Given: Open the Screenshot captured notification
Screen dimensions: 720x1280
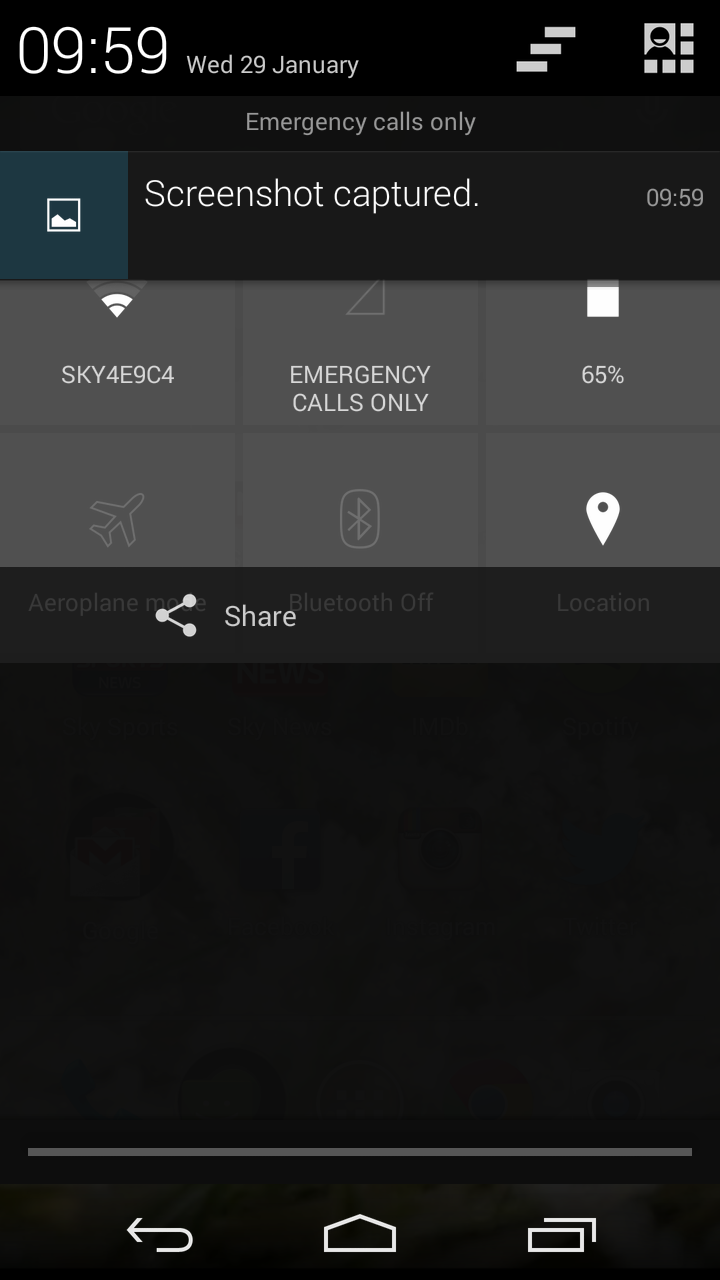Looking at the screenshot, I should pyautogui.click(x=360, y=215).
